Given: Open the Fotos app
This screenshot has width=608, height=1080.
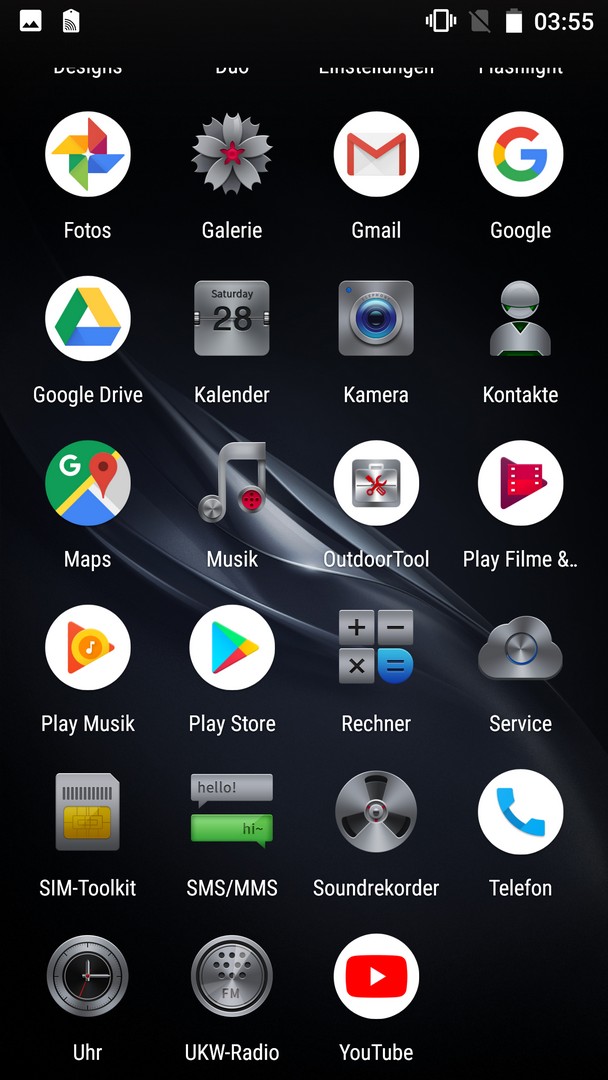Looking at the screenshot, I should click(88, 154).
